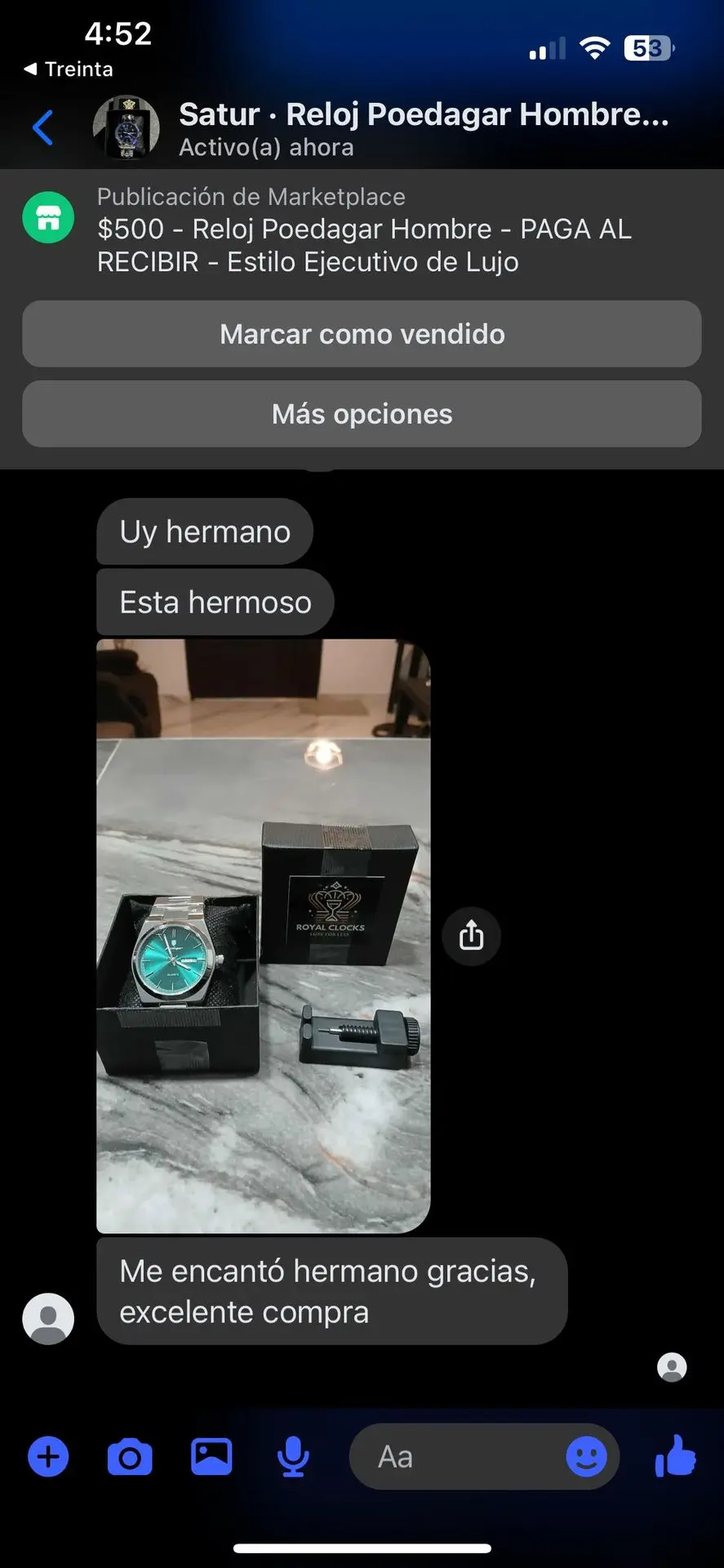Open the photo gallery picker

pyautogui.click(x=211, y=1457)
